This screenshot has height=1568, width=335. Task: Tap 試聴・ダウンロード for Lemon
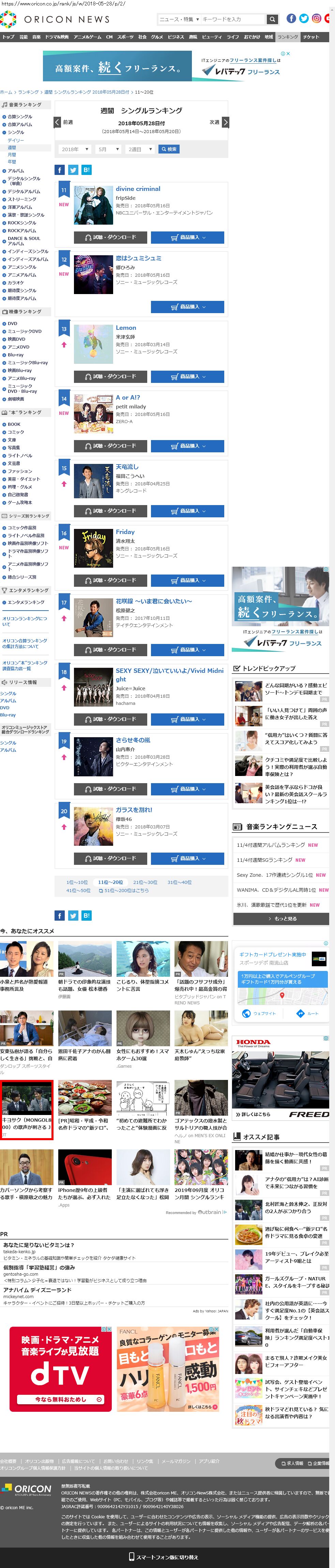coord(110,376)
